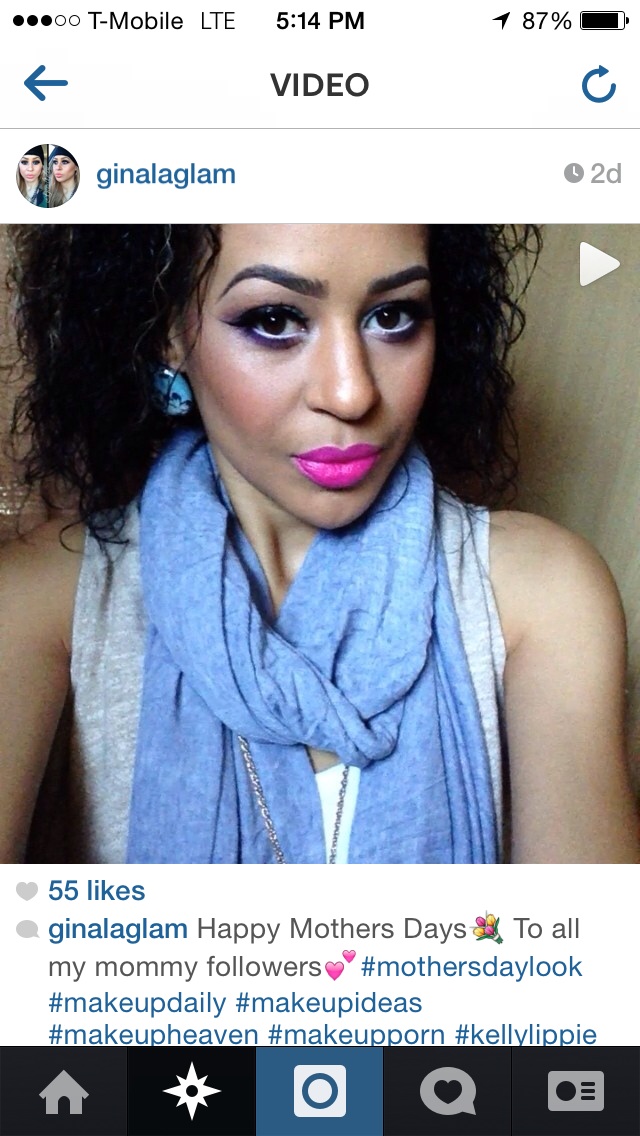The width and height of the screenshot is (640, 1136).
Task: Switch to the Home tab
Action: pos(64,1091)
